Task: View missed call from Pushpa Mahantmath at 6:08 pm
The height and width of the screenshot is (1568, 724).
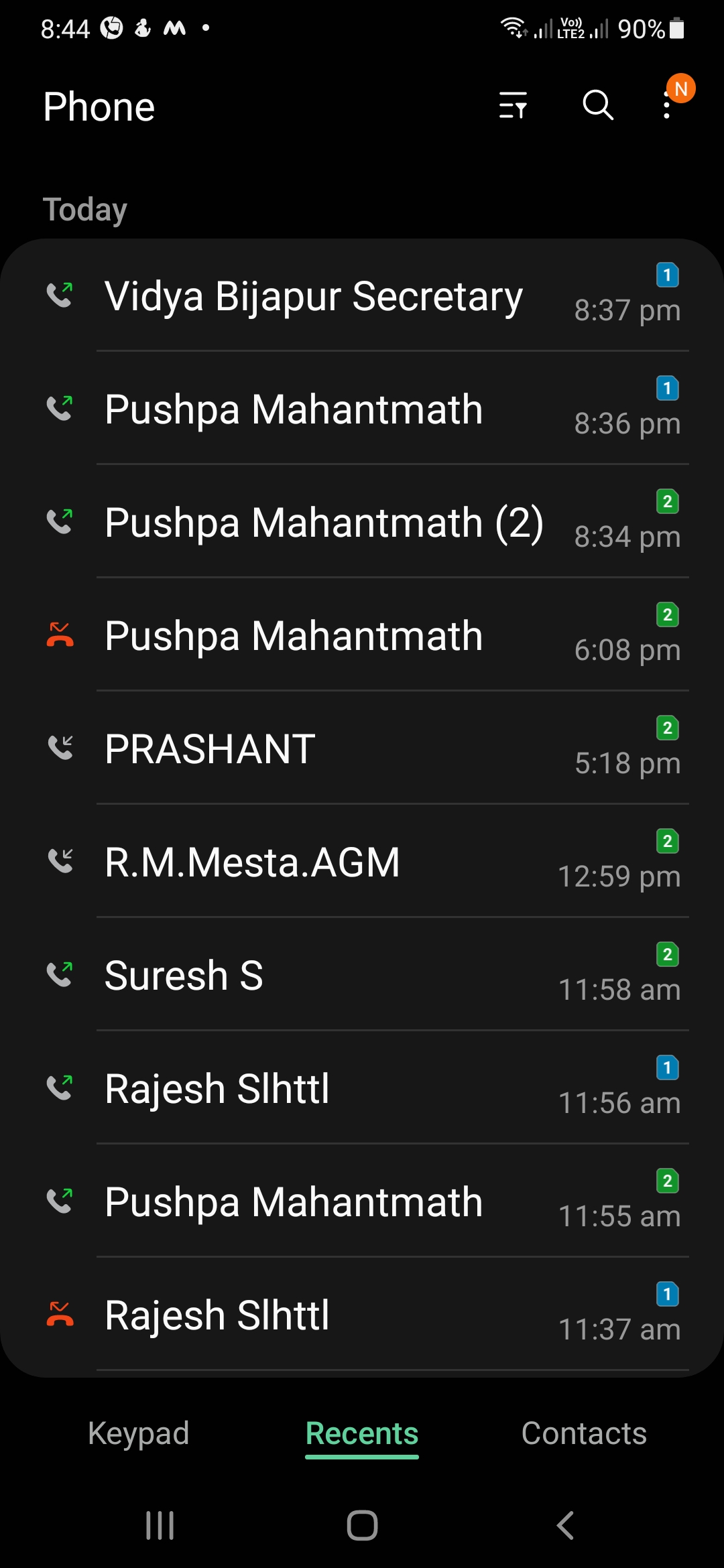Action: [294, 636]
